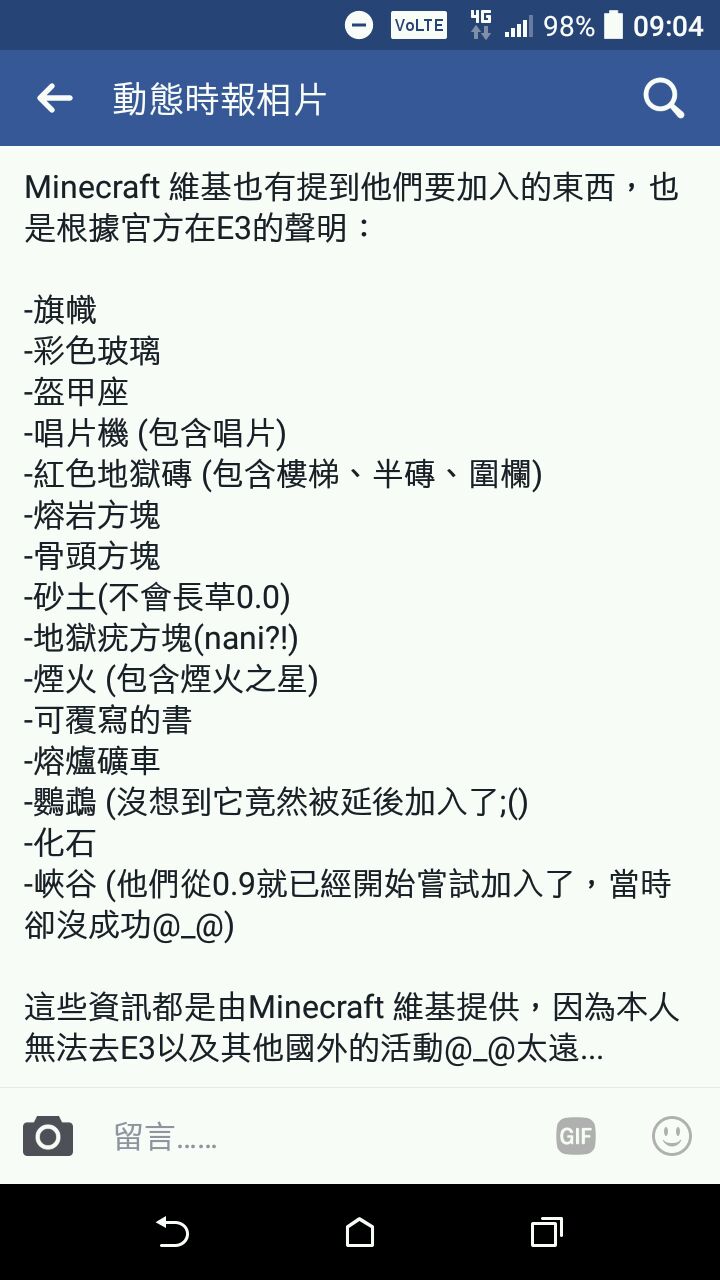
Task: Open search with the magnifier icon
Action: coord(663,98)
